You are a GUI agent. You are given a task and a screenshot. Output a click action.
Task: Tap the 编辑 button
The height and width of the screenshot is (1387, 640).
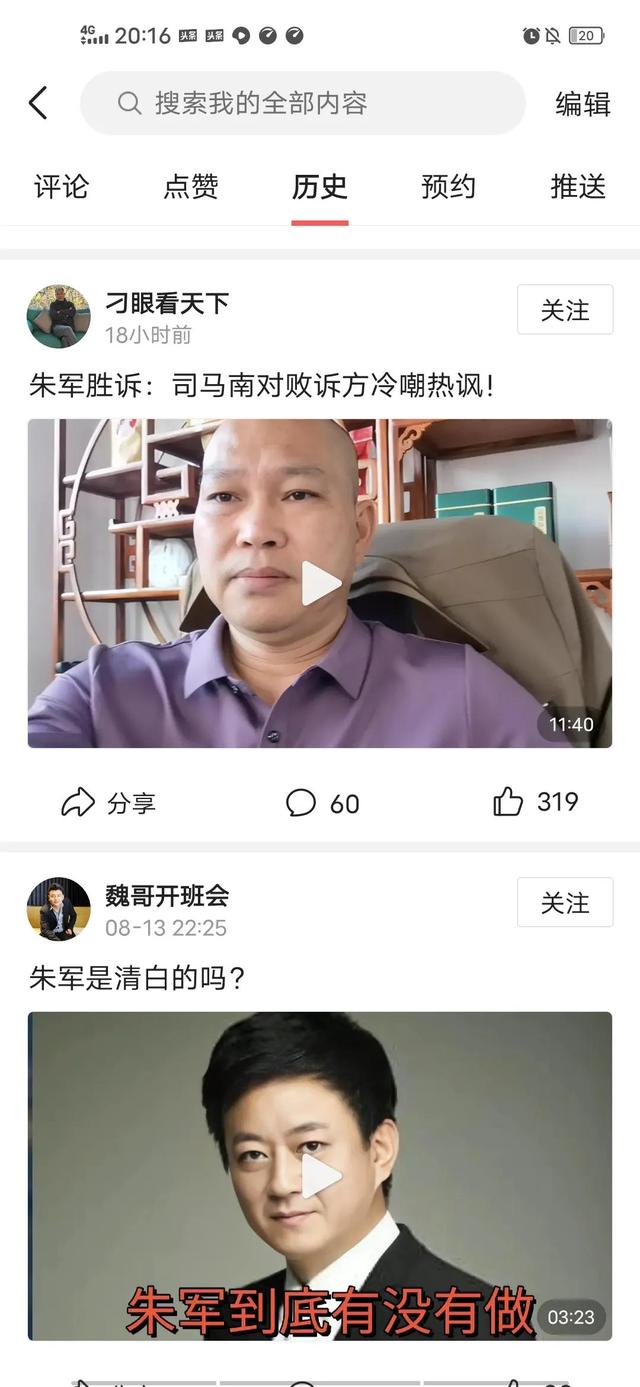tap(582, 104)
